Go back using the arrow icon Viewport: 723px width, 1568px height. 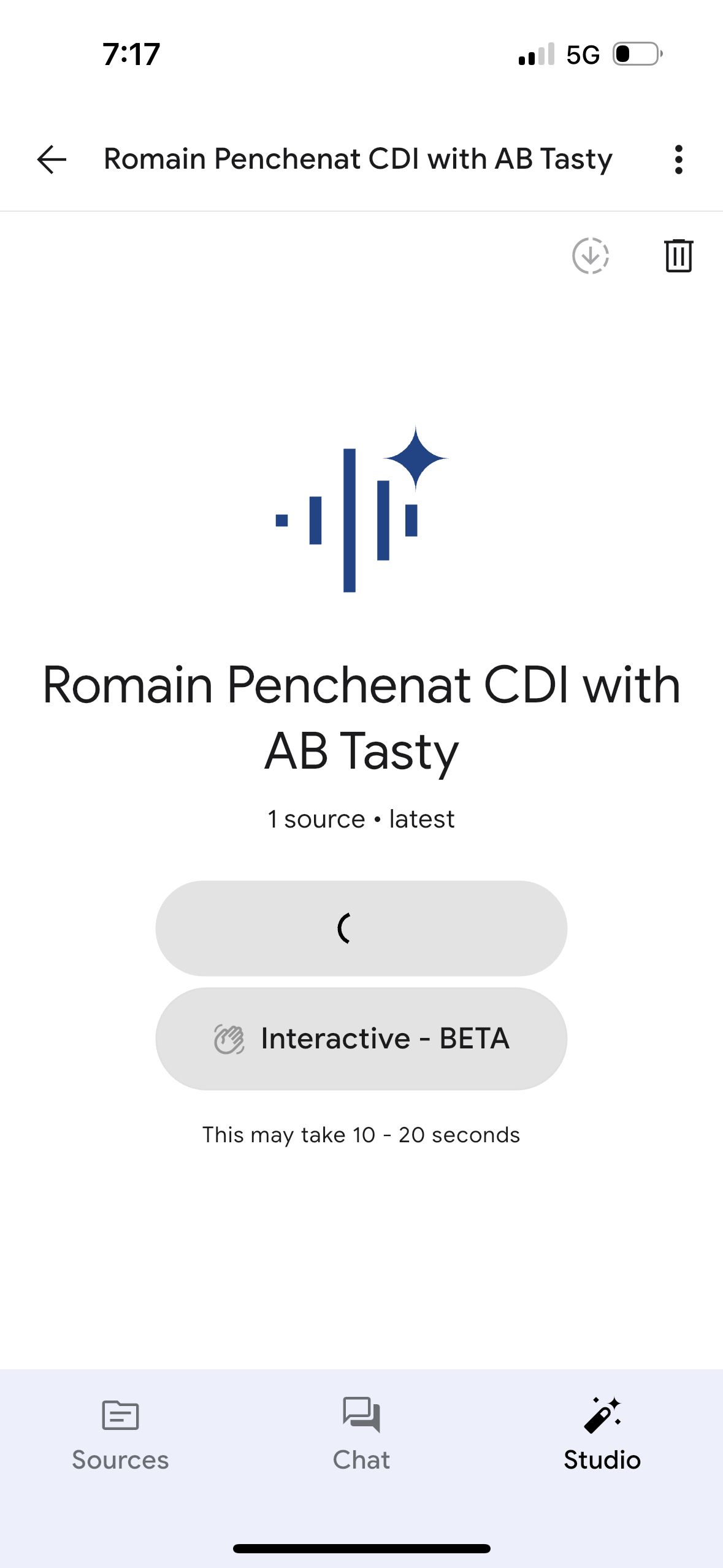[x=52, y=159]
